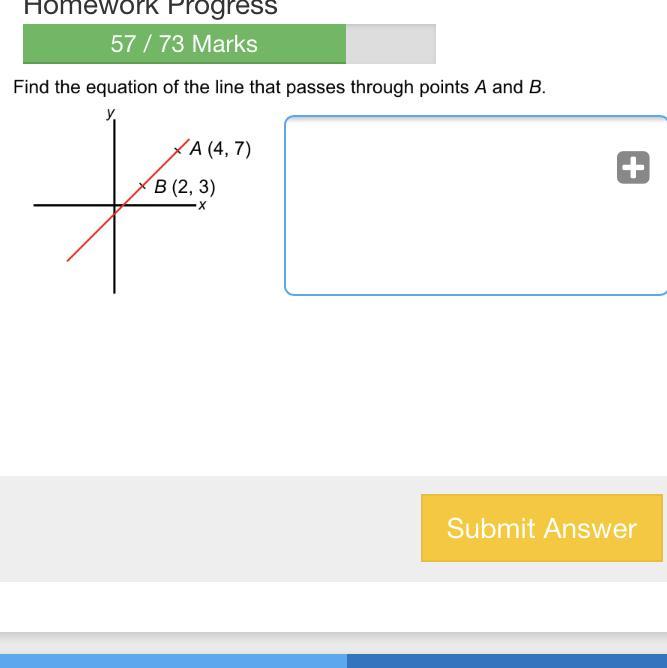This screenshot has width=667, height=668.
Task: Tap the answer input box
Action: [476, 205]
